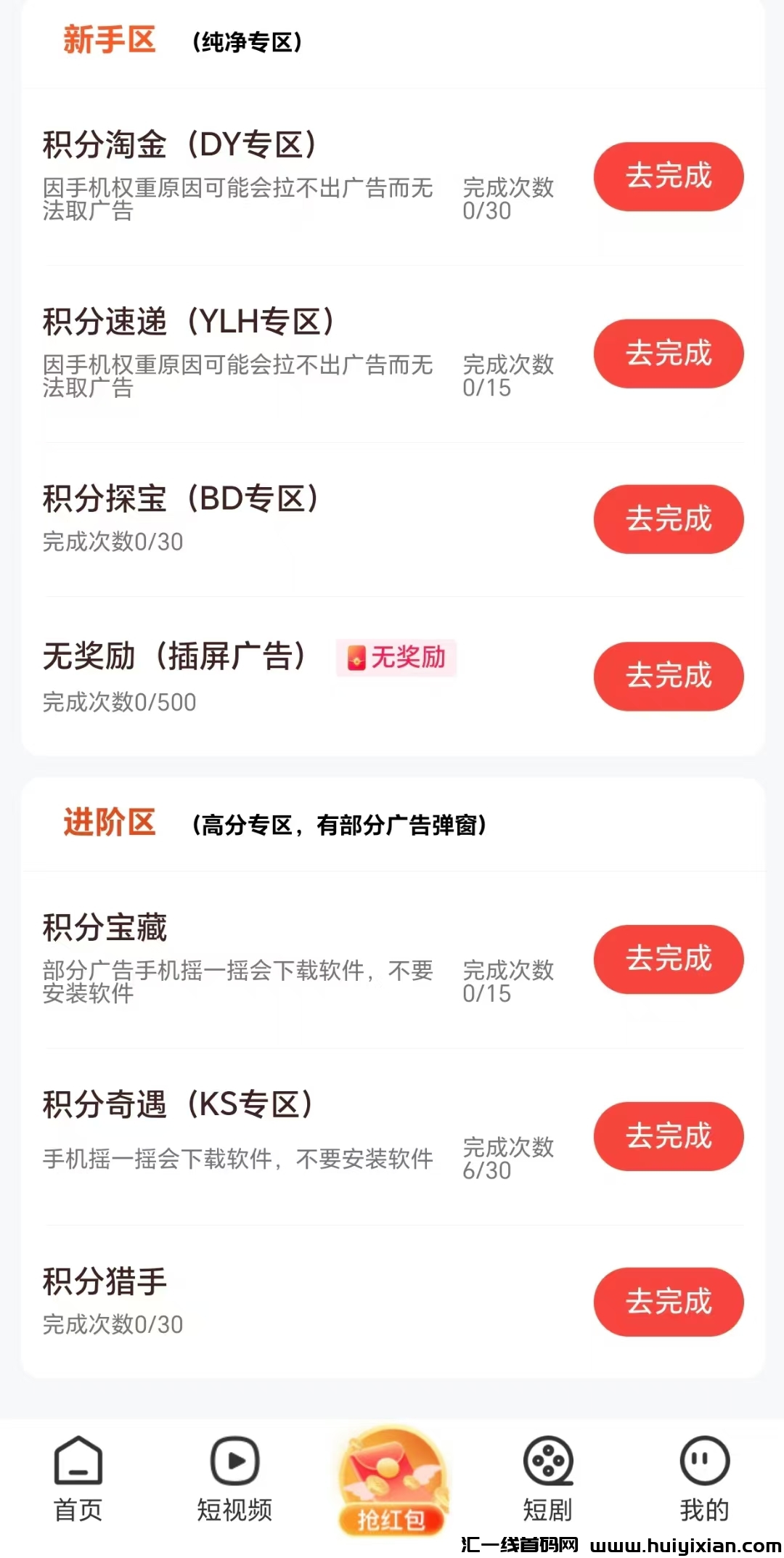Viewport: 784px width, 1558px height.
Task: Start the 积分速递 (YLH专区) task
Action: [x=669, y=354]
